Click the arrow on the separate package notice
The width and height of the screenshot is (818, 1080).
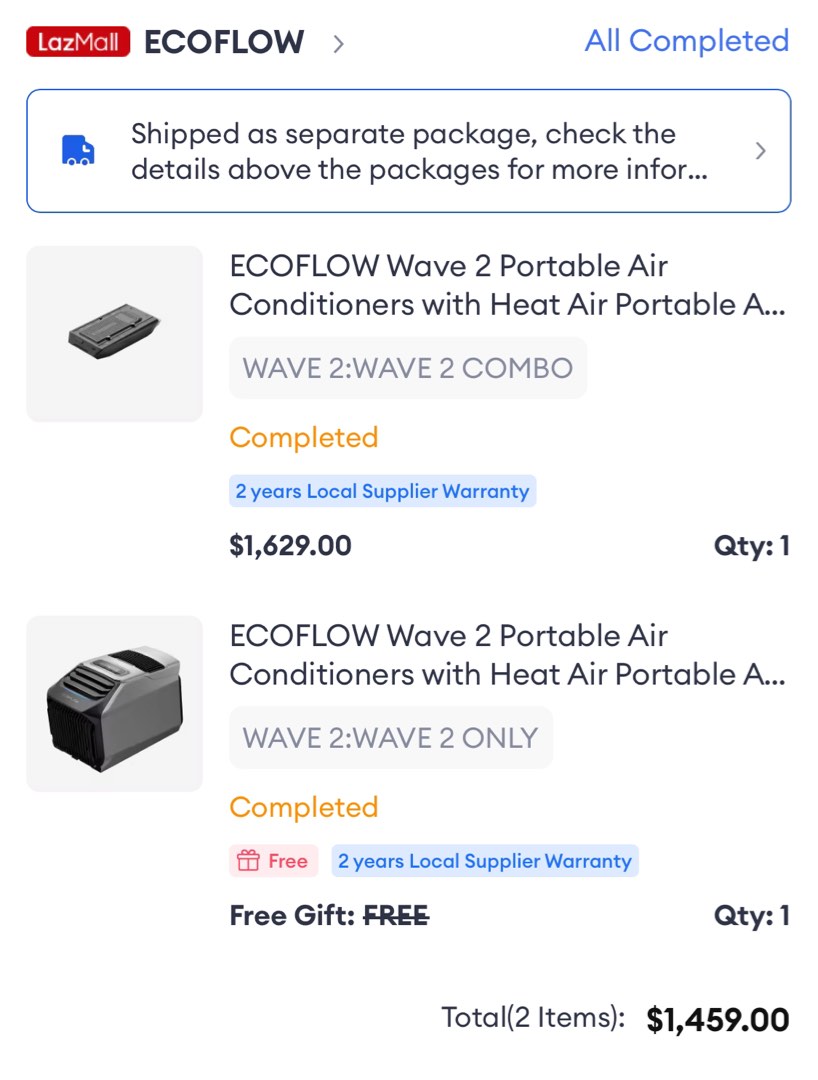(x=760, y=150)
